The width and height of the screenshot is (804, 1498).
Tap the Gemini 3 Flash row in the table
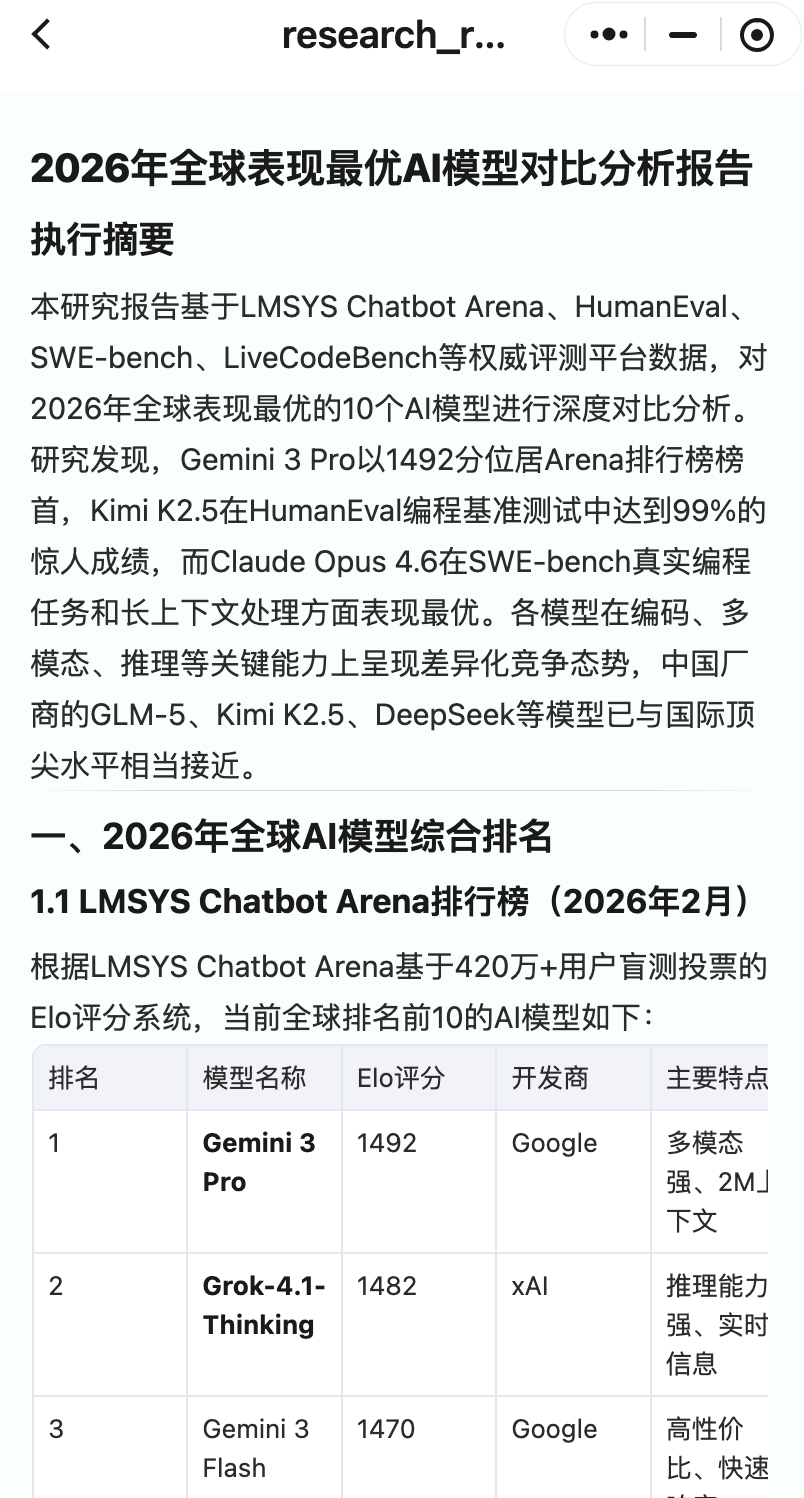point(258,1448)
